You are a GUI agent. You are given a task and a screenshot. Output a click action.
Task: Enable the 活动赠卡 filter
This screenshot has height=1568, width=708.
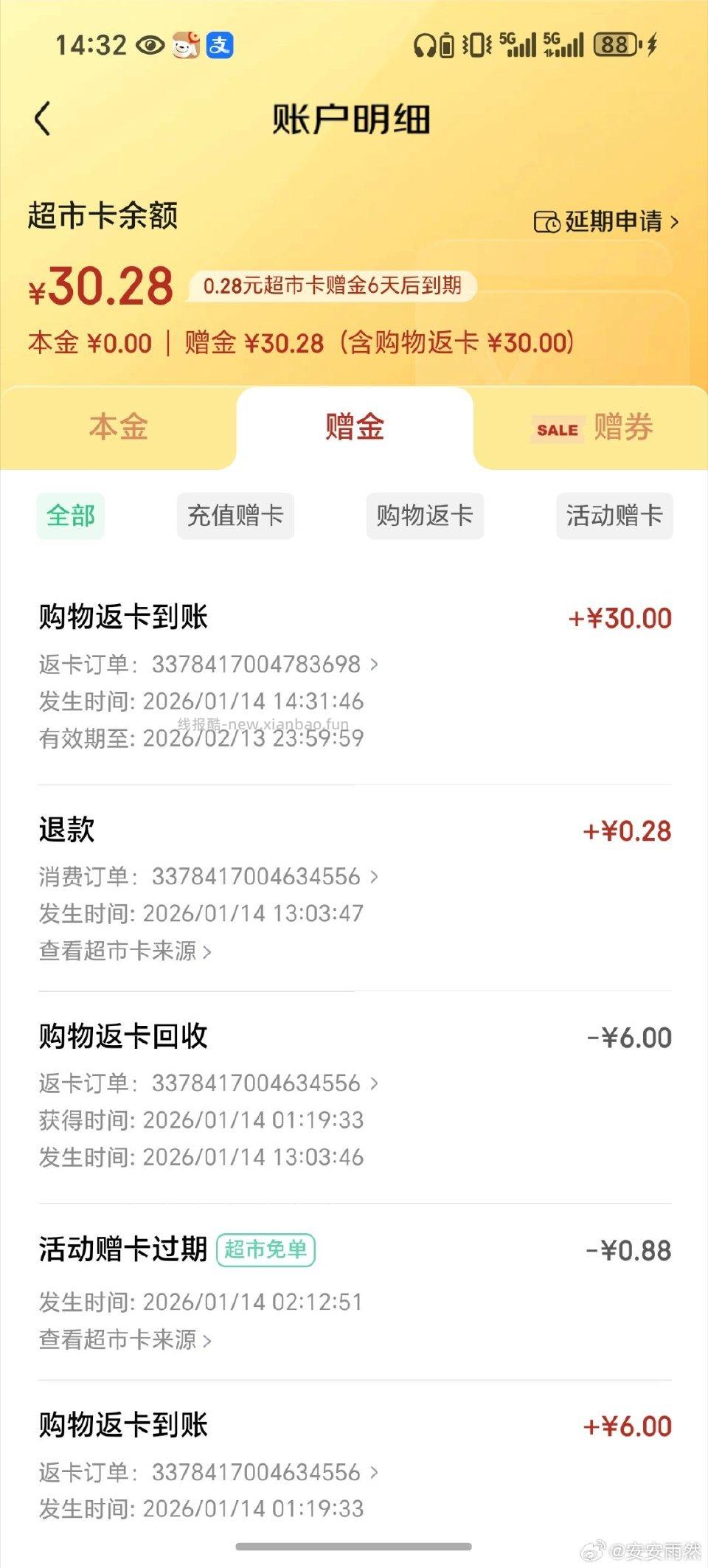pyautogui.click(x=614, y=516)
